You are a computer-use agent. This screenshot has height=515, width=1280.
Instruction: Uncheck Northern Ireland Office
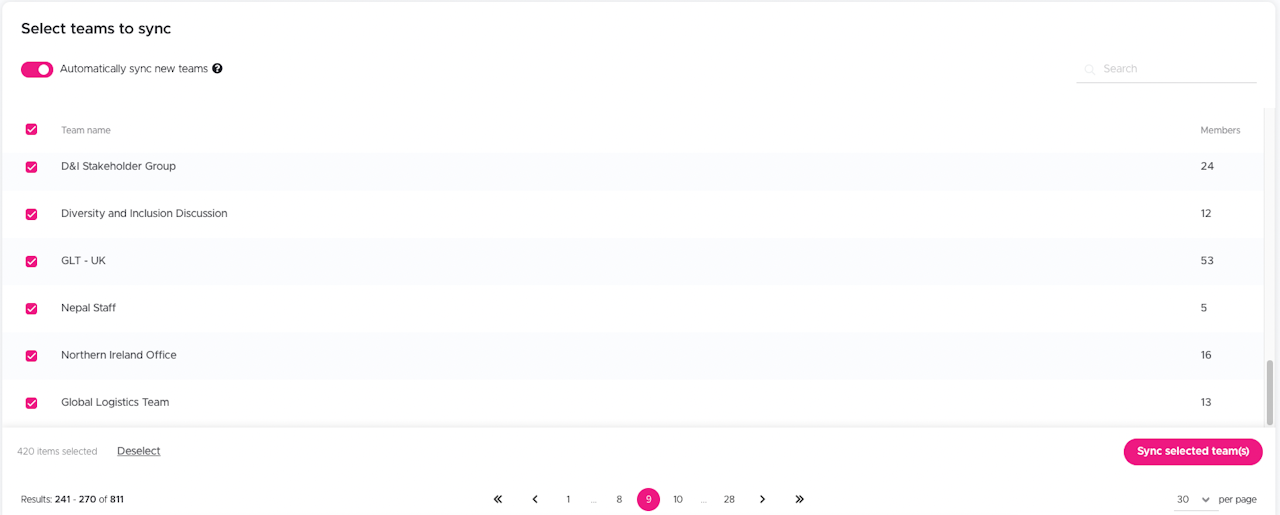[x=31, y=355]
